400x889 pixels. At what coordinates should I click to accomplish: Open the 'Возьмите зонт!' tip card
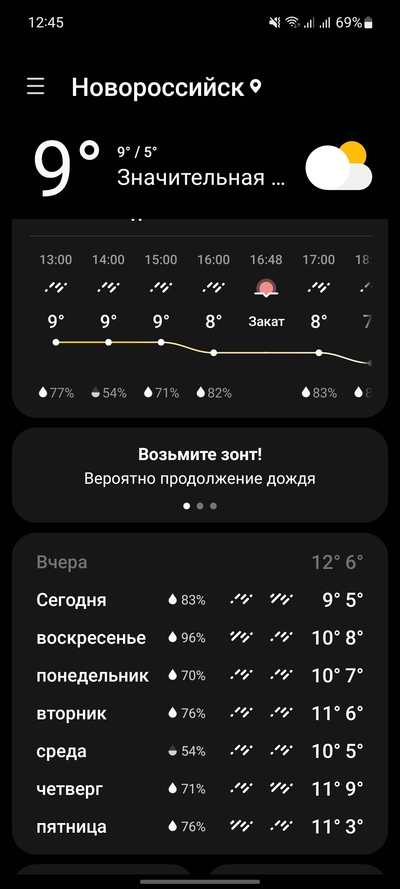[x=199, y=475]
